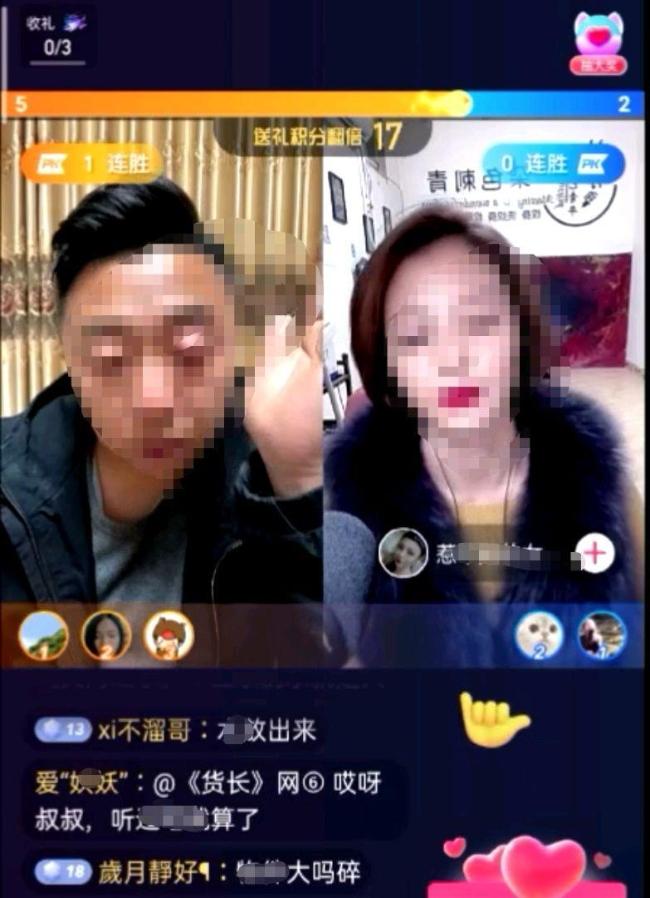View the scenery-avatar top supporter on left
The width and height of the screenshot is (650, 898).
[x=44, y=635]
